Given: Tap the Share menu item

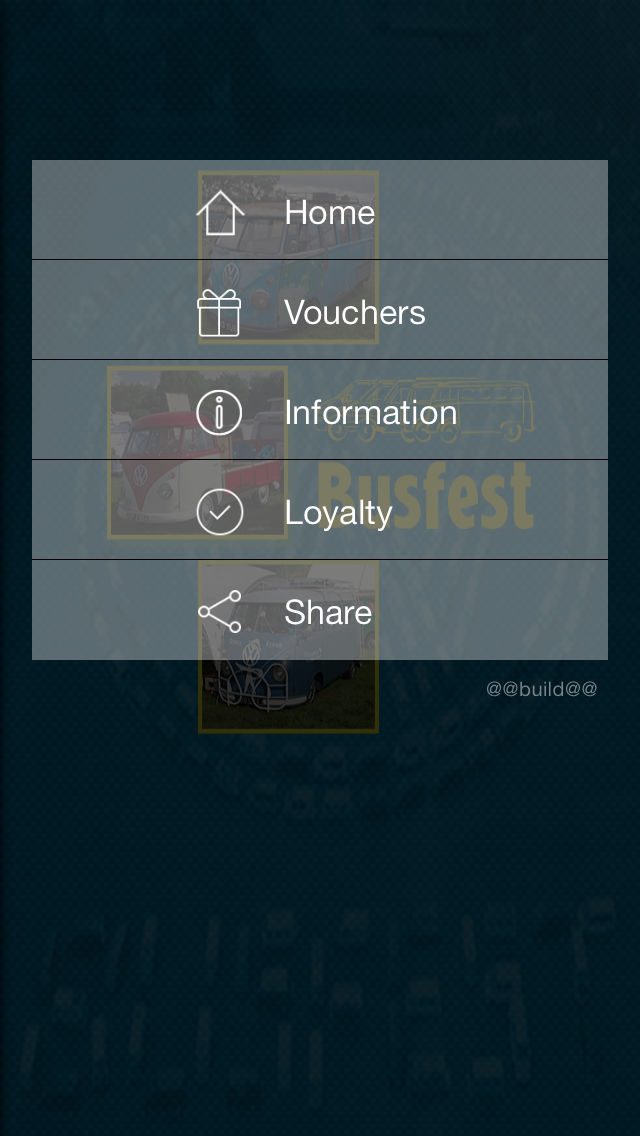Looking at the screenshot, I should click(320, 610).
